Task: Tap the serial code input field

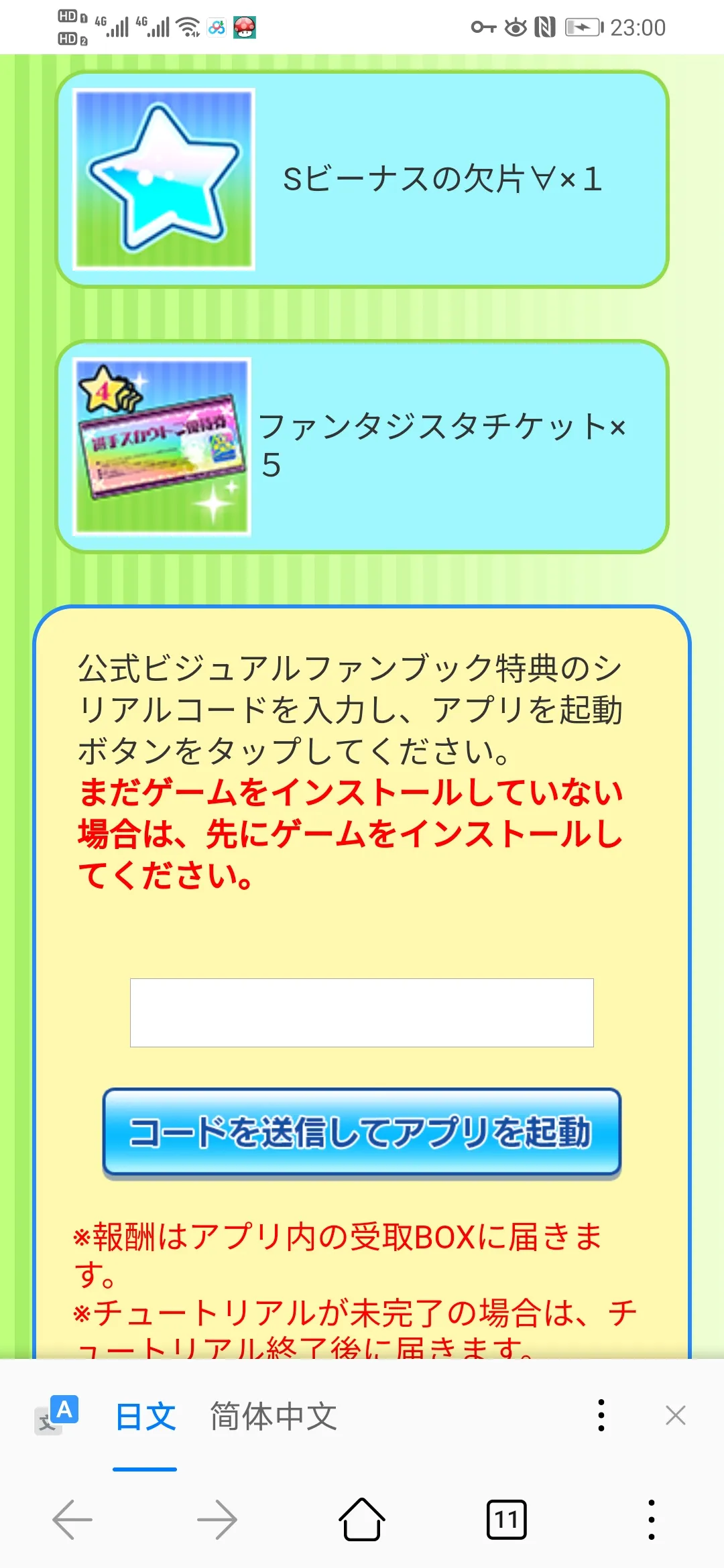Action: [361, 1012]
